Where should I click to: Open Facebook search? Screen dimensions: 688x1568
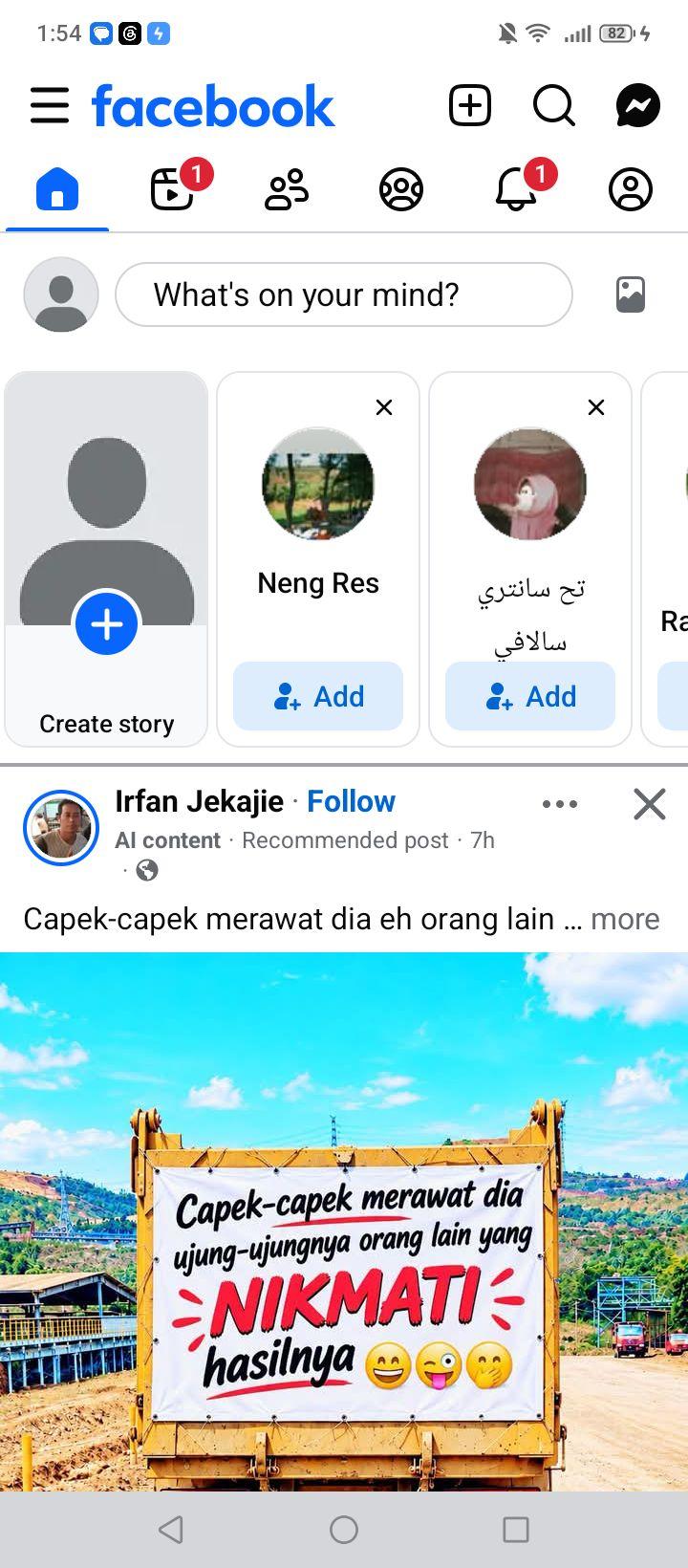(553, 105)
